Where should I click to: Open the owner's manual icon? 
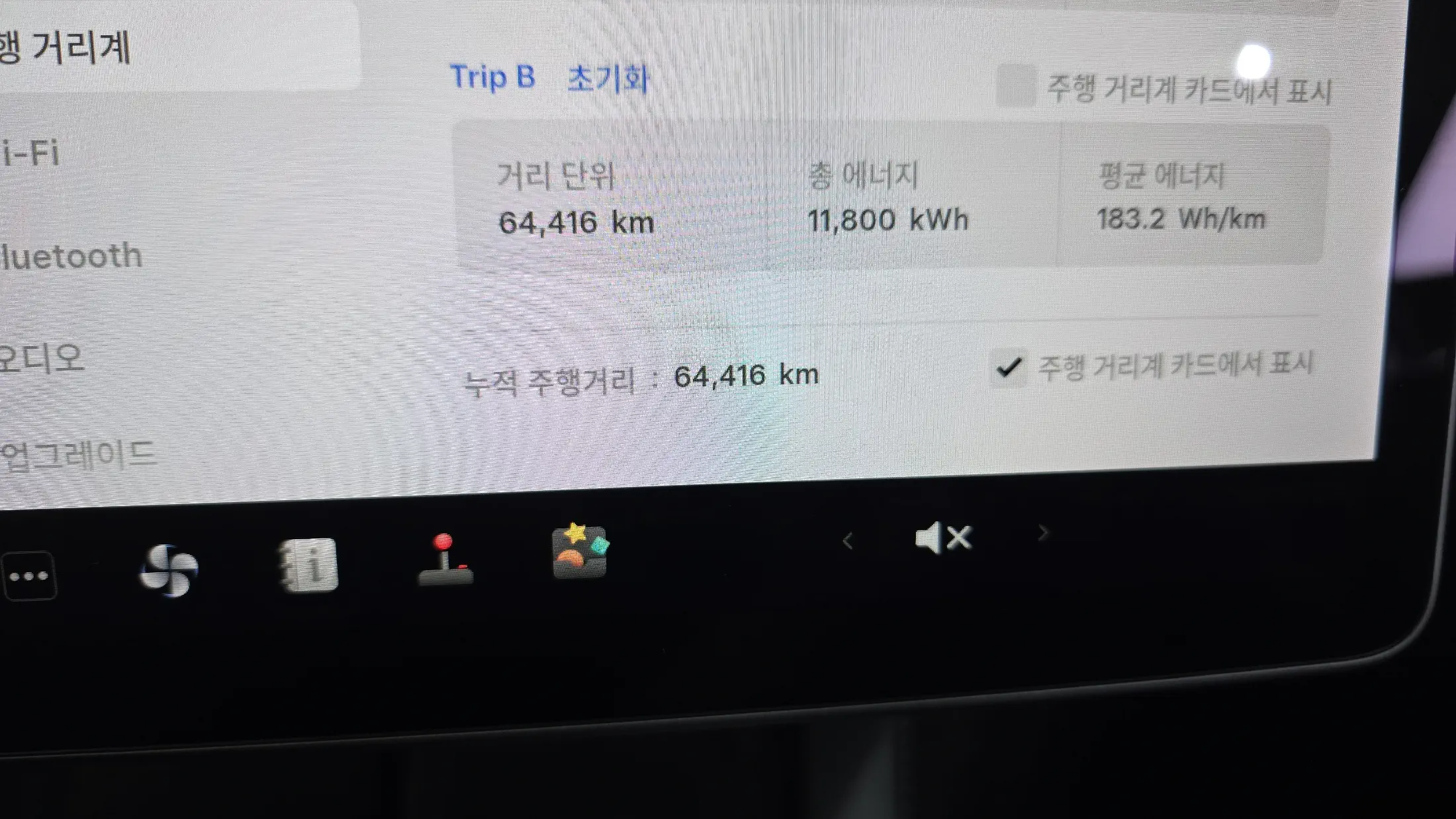(309, 566)
